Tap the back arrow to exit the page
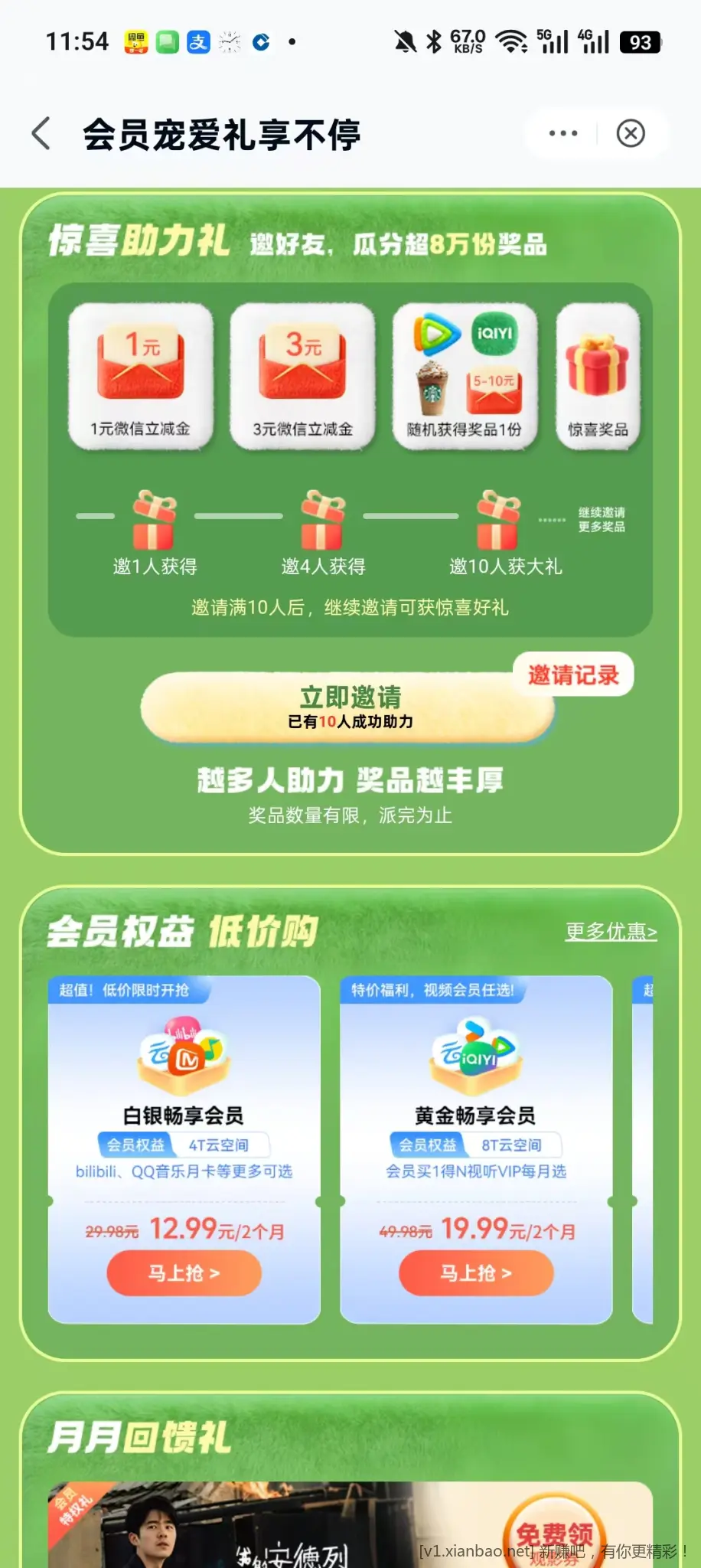The image size is (701, 1568). 40,132
